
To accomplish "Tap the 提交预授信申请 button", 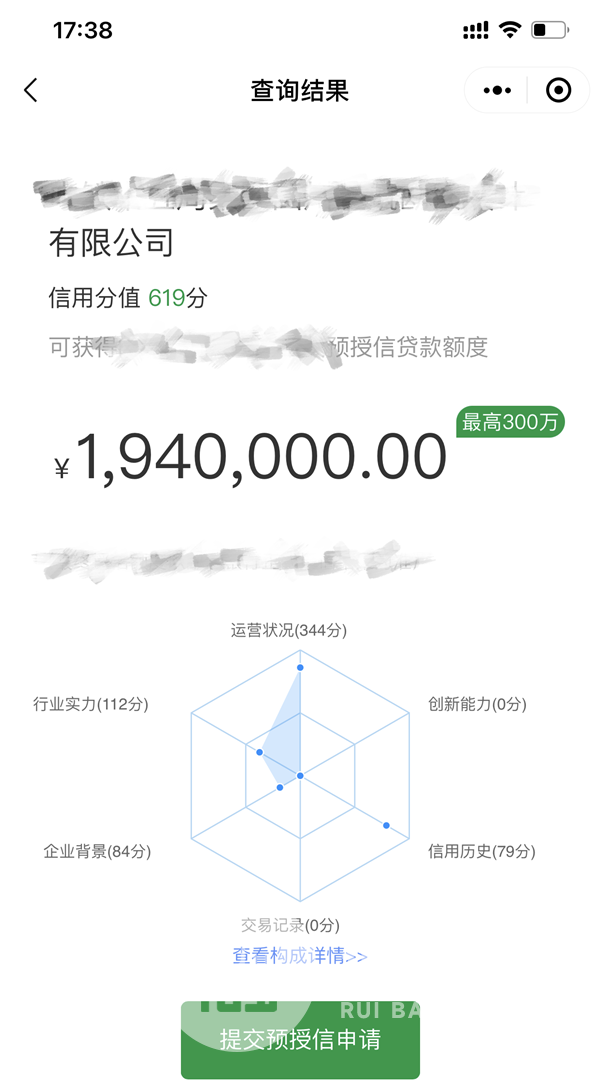I will [x=300, y=1040].
